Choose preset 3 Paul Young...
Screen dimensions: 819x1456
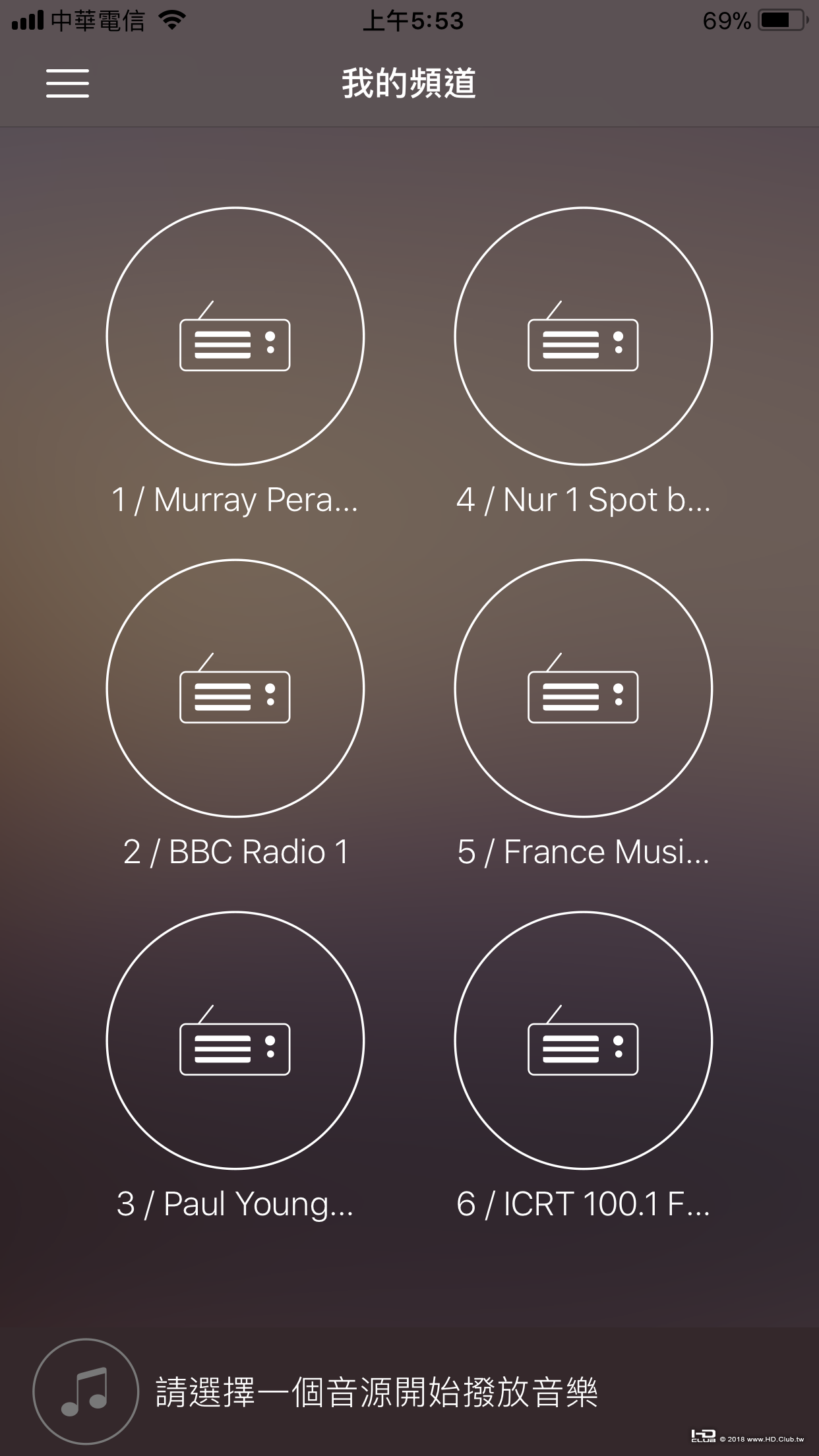click(235, 1041)
